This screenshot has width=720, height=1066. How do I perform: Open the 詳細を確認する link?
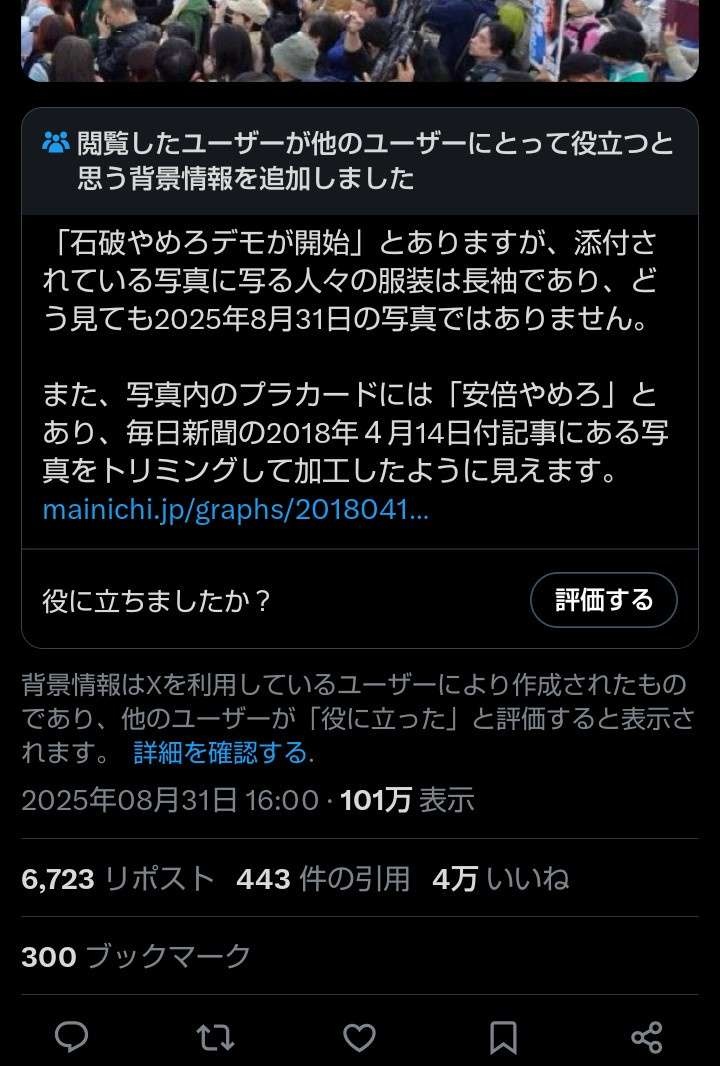(222, 752)
